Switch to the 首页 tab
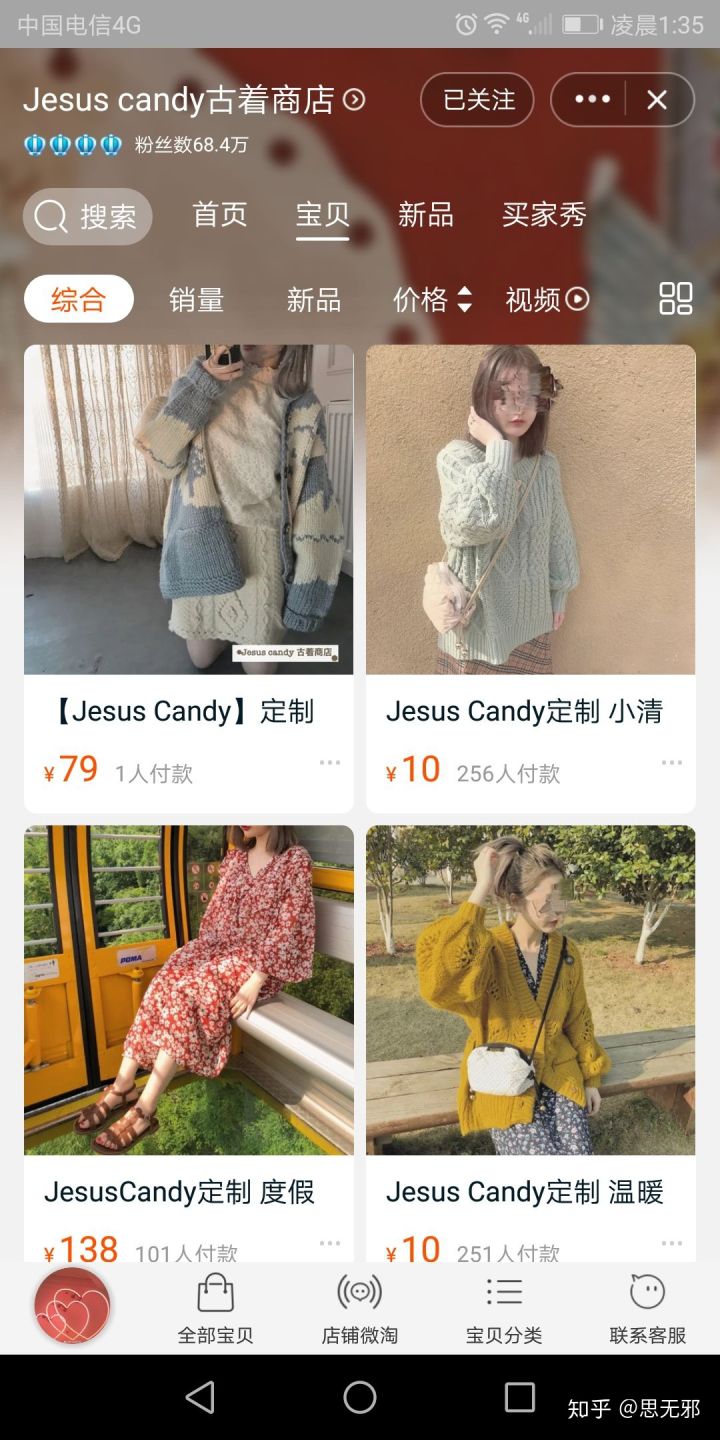720x1440 pixels. click(219, 215)
